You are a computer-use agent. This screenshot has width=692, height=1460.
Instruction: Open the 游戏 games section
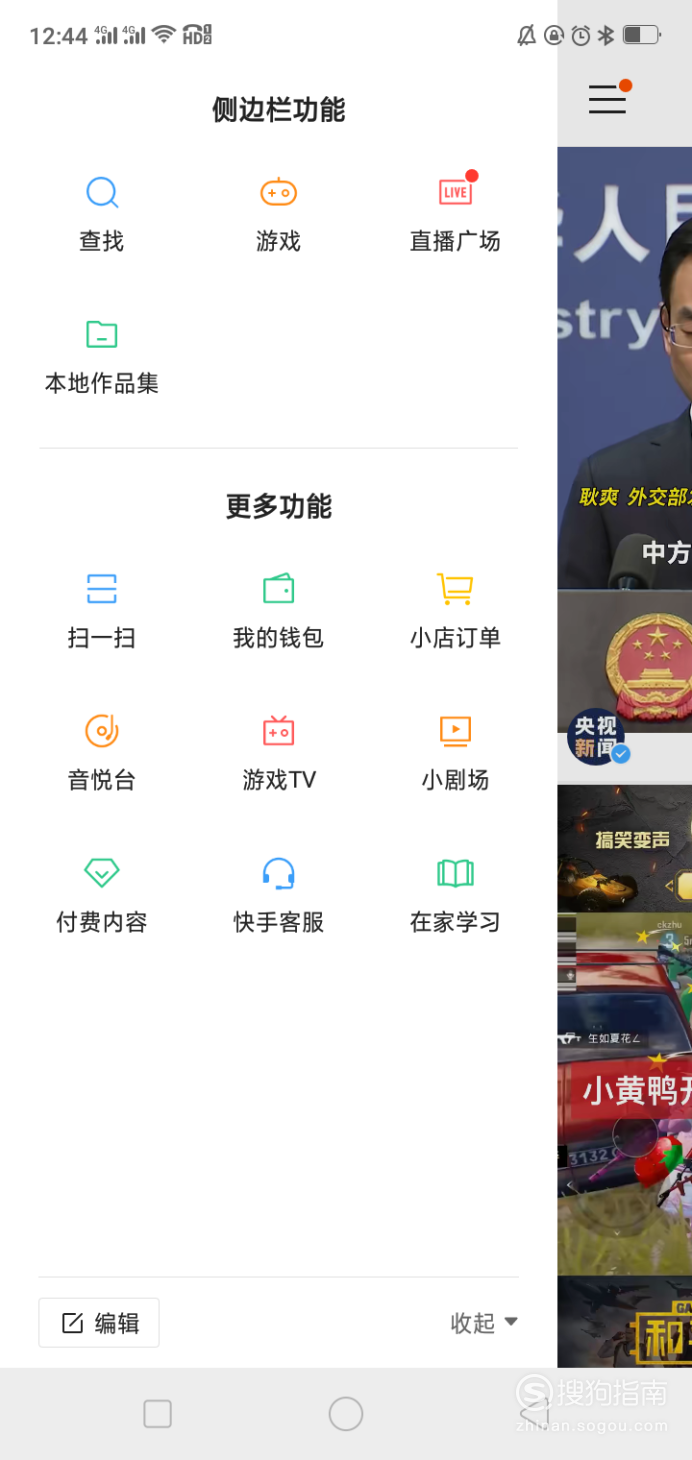(x=278, y=214)
